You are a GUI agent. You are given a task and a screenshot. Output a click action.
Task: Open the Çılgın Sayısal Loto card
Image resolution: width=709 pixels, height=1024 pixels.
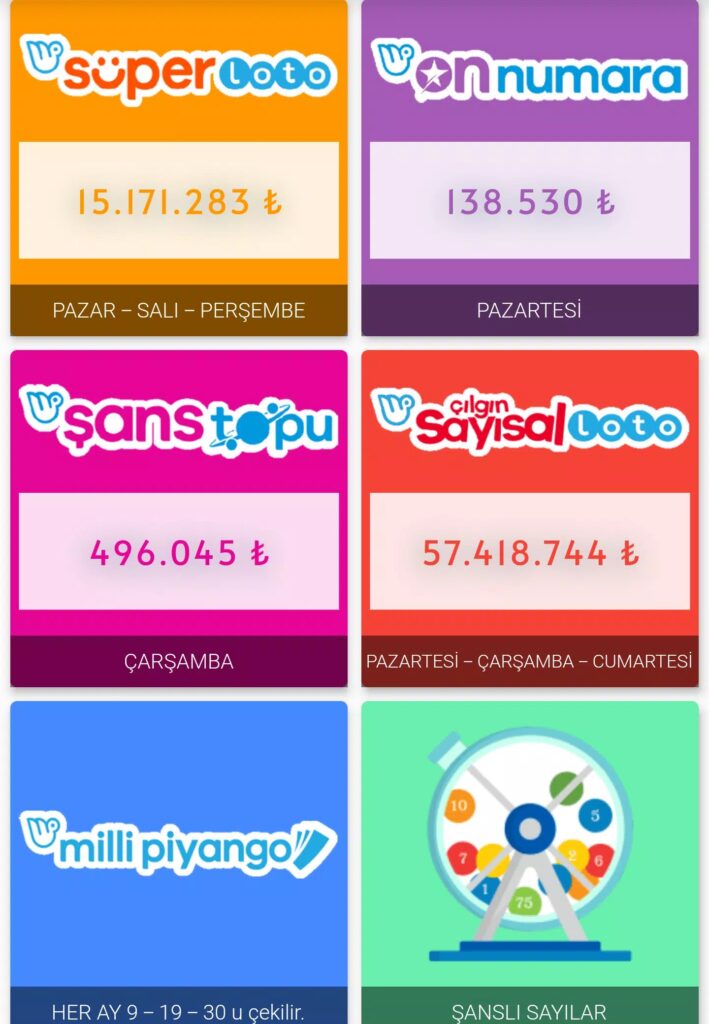click(x=530, y=520)
